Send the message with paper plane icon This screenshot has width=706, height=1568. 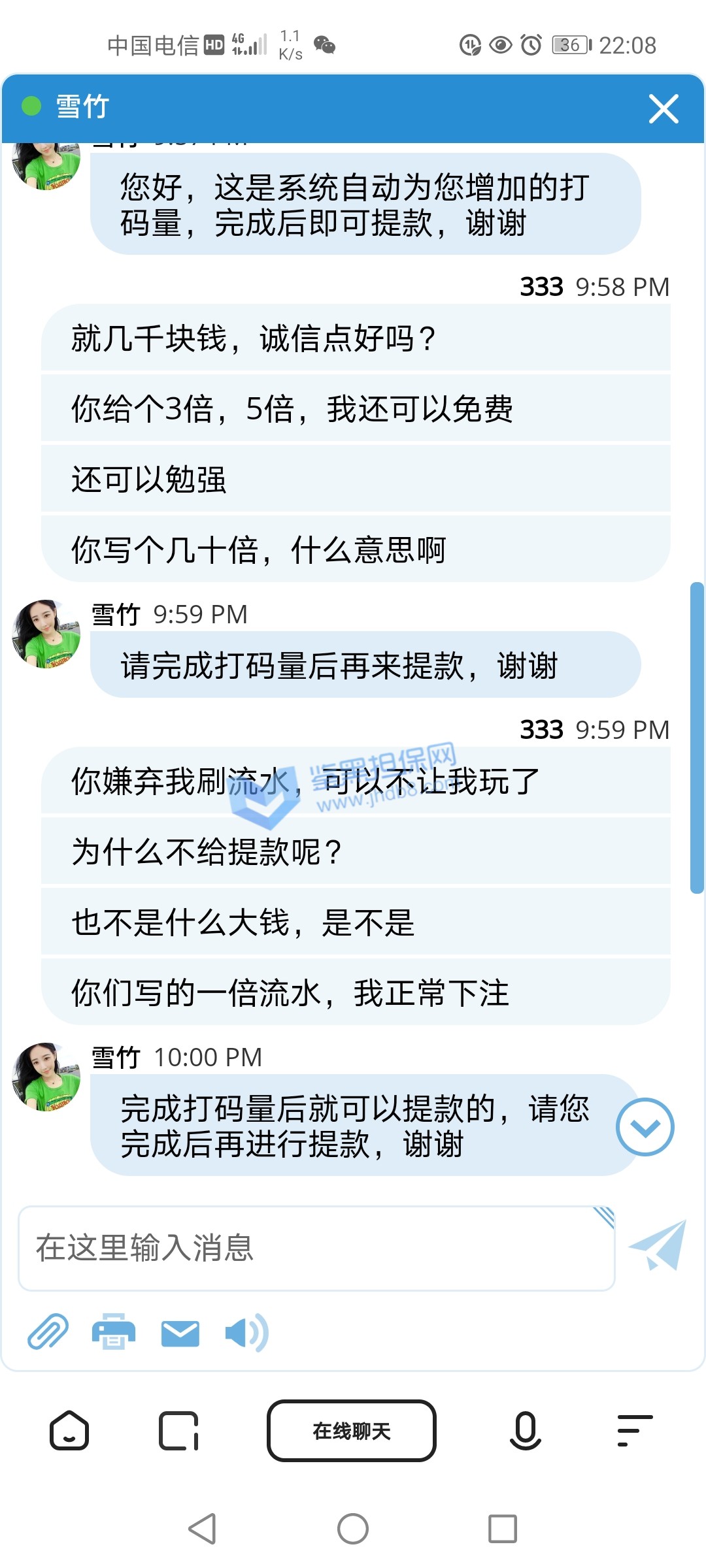coord(658,1245)
